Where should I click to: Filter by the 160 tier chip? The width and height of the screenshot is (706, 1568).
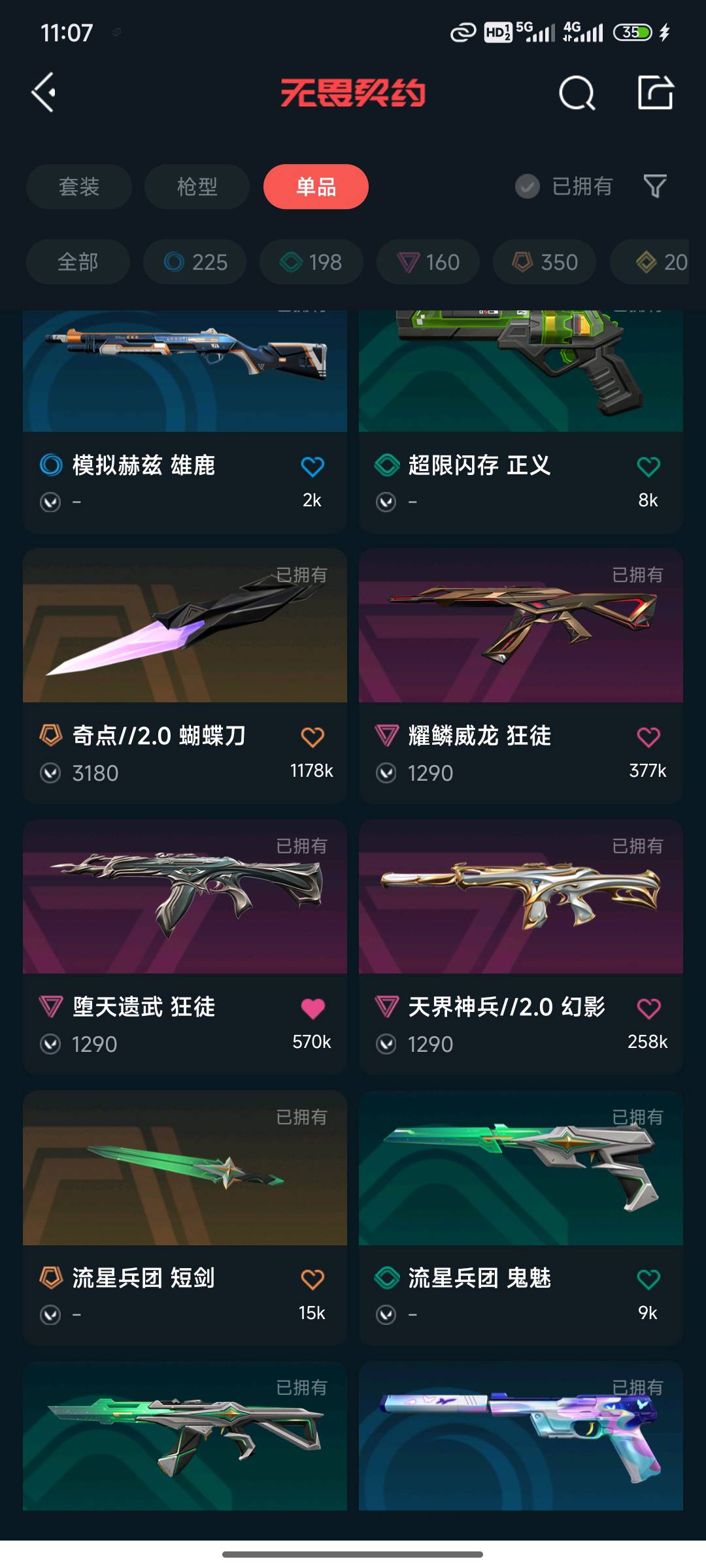tap(428, 262)
